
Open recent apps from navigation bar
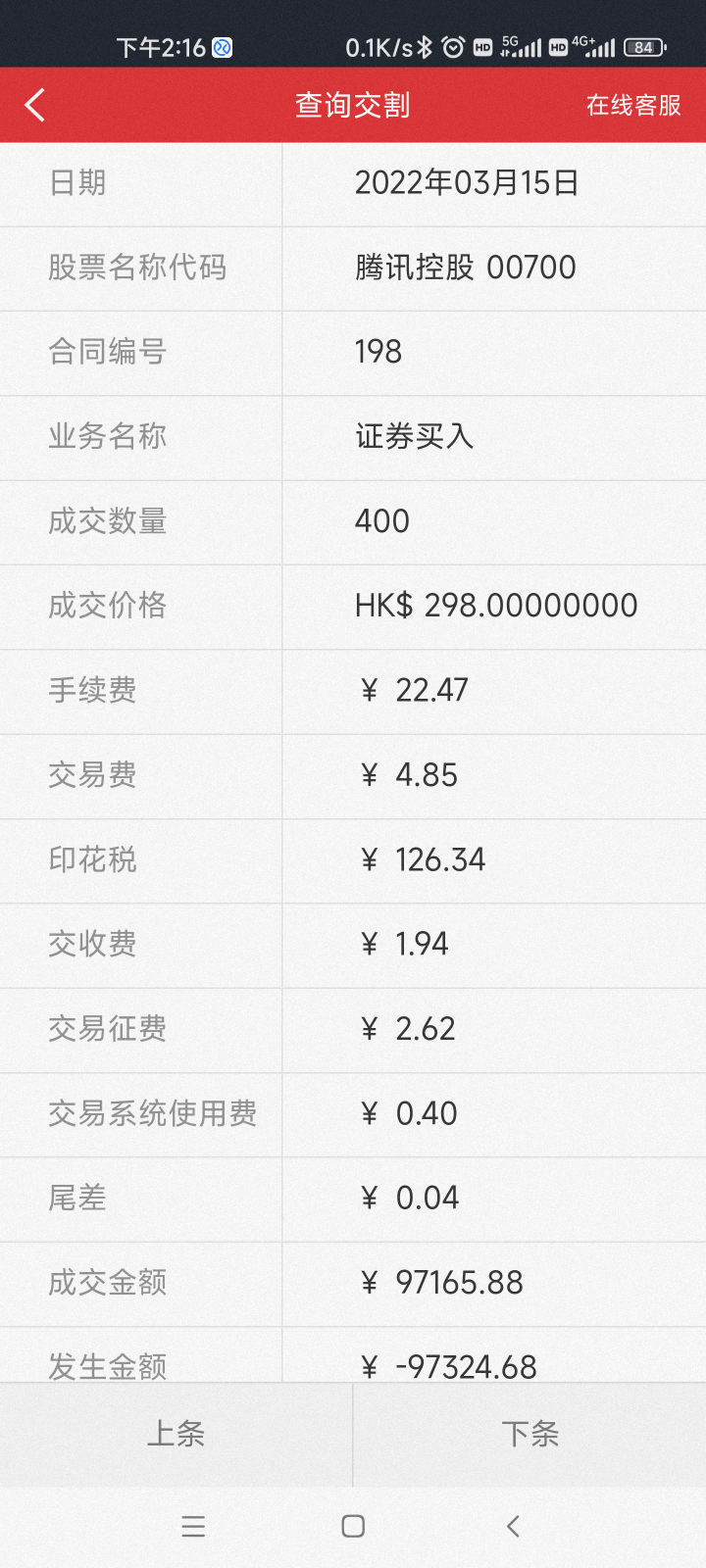click(x=193, y=1526)
